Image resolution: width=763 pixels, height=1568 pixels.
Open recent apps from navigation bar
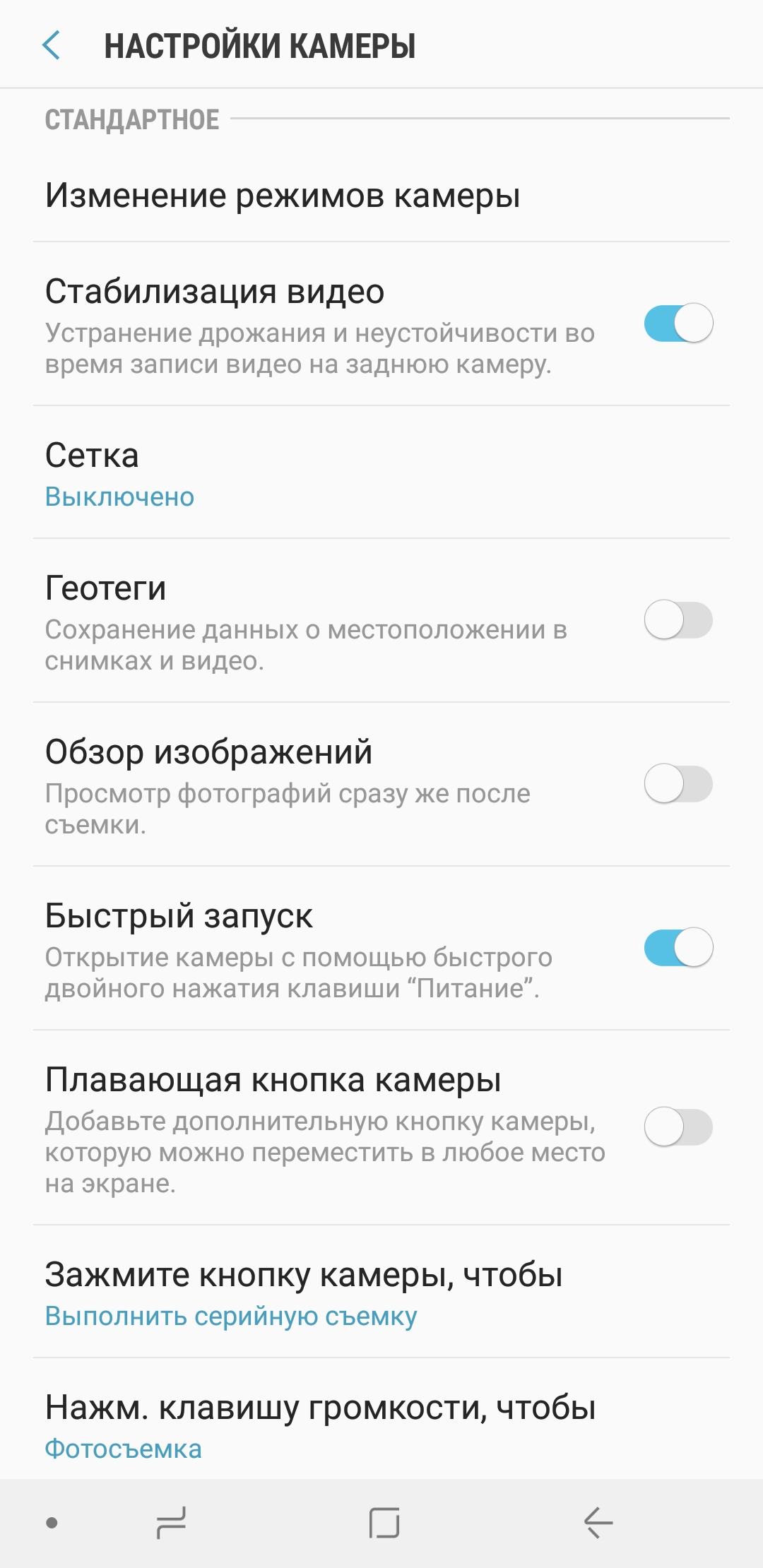171,1523
